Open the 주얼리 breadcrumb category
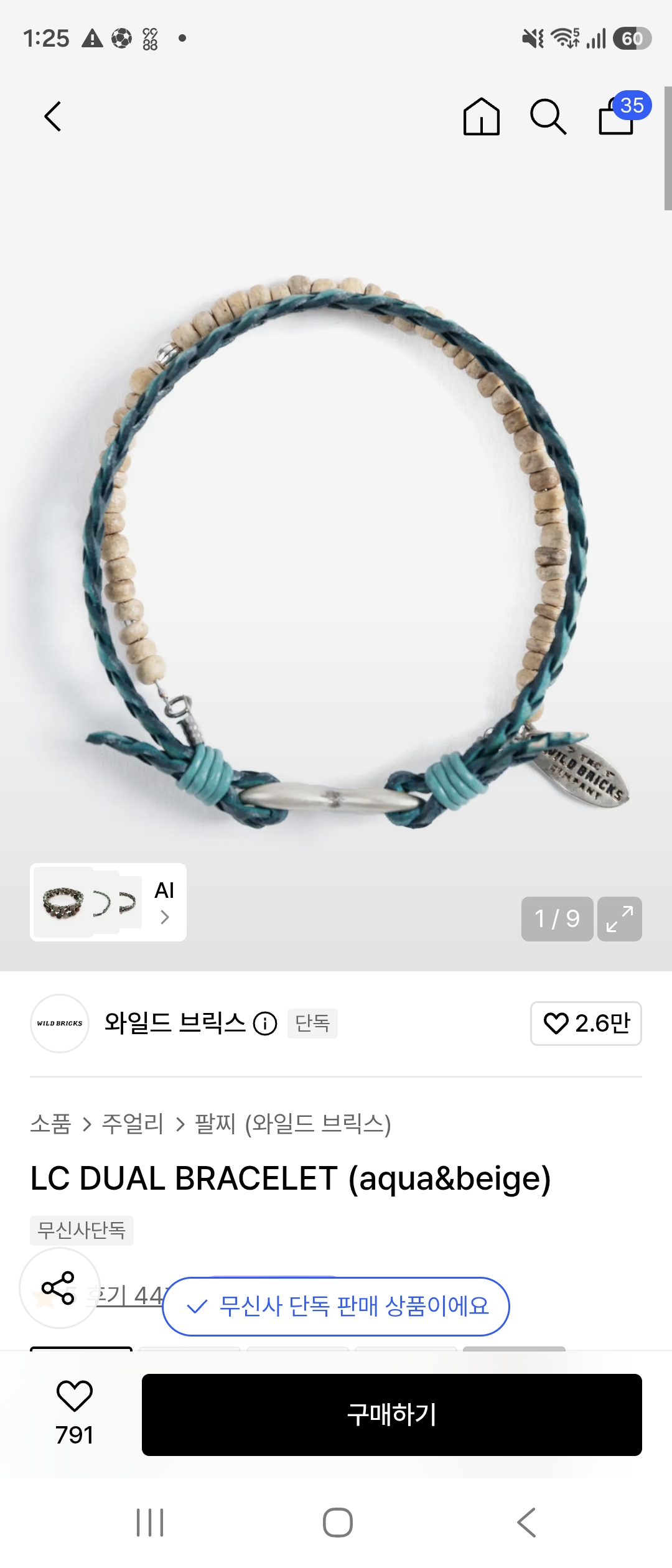This screenshot has height=1568, width=672. (133, 1124)
